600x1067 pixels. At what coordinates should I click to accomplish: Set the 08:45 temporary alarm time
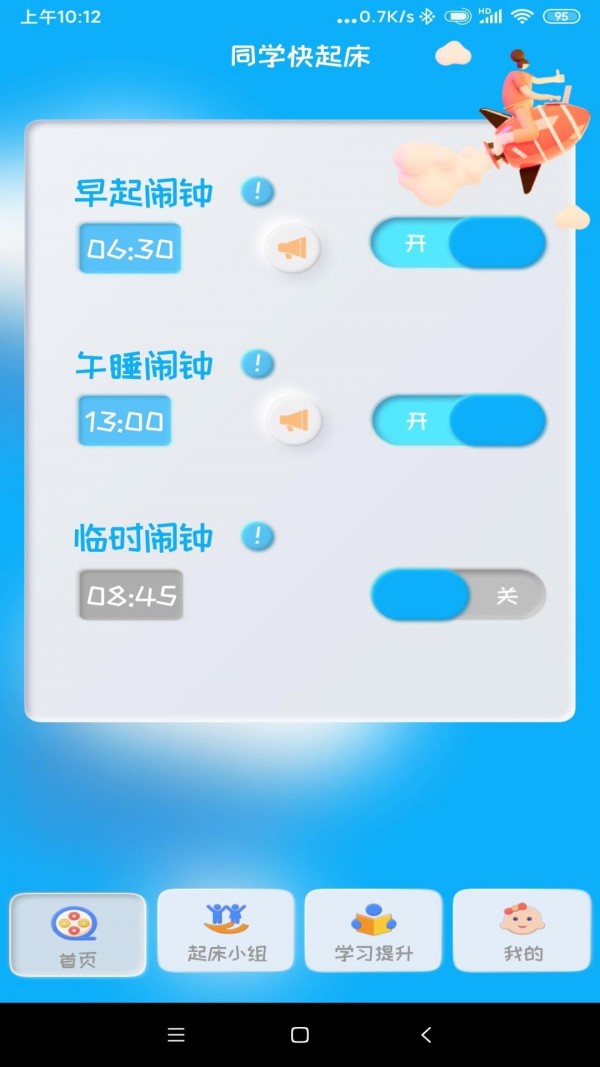(131, 596)
